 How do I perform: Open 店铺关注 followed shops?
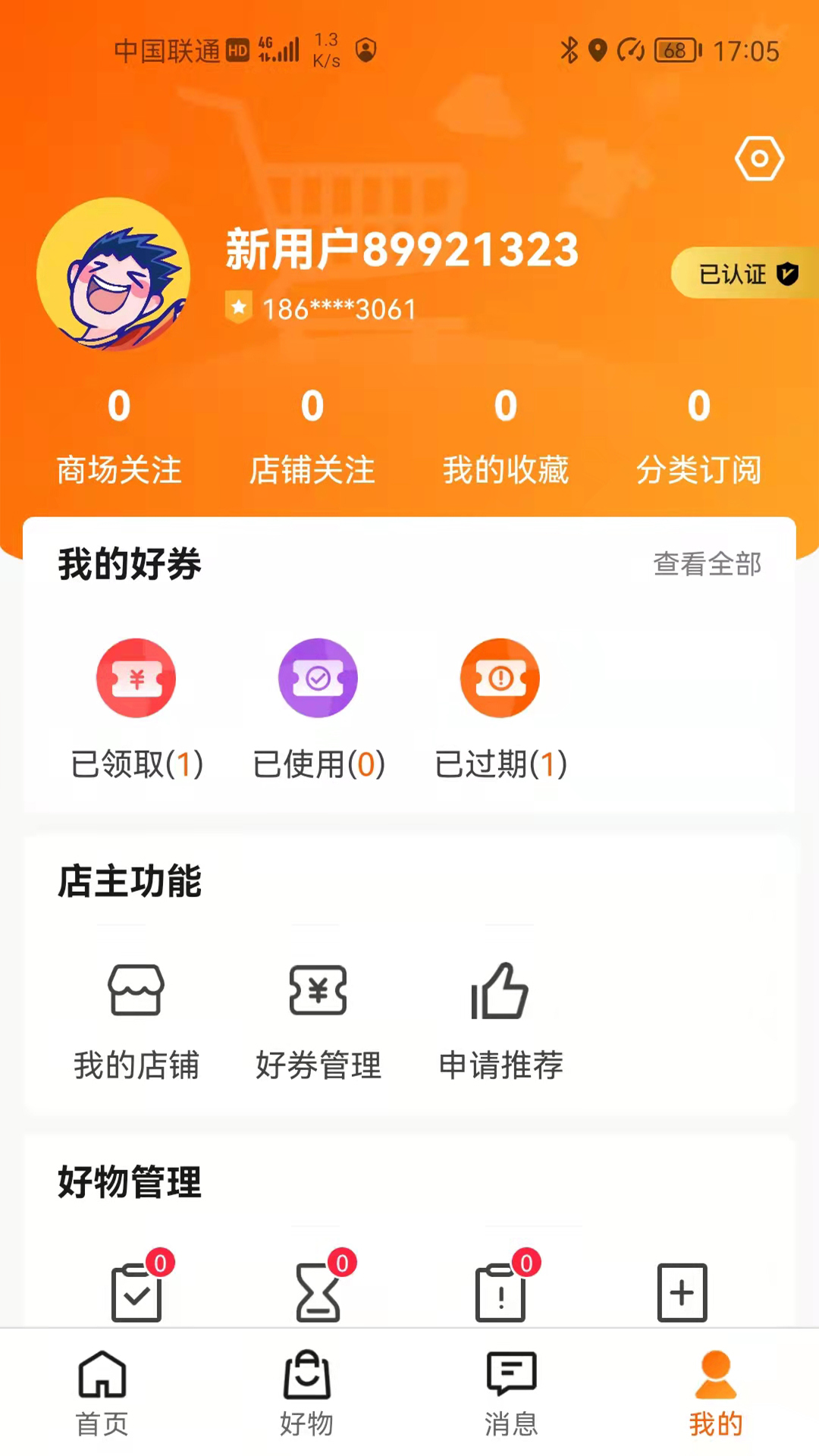tap(312, 436)
